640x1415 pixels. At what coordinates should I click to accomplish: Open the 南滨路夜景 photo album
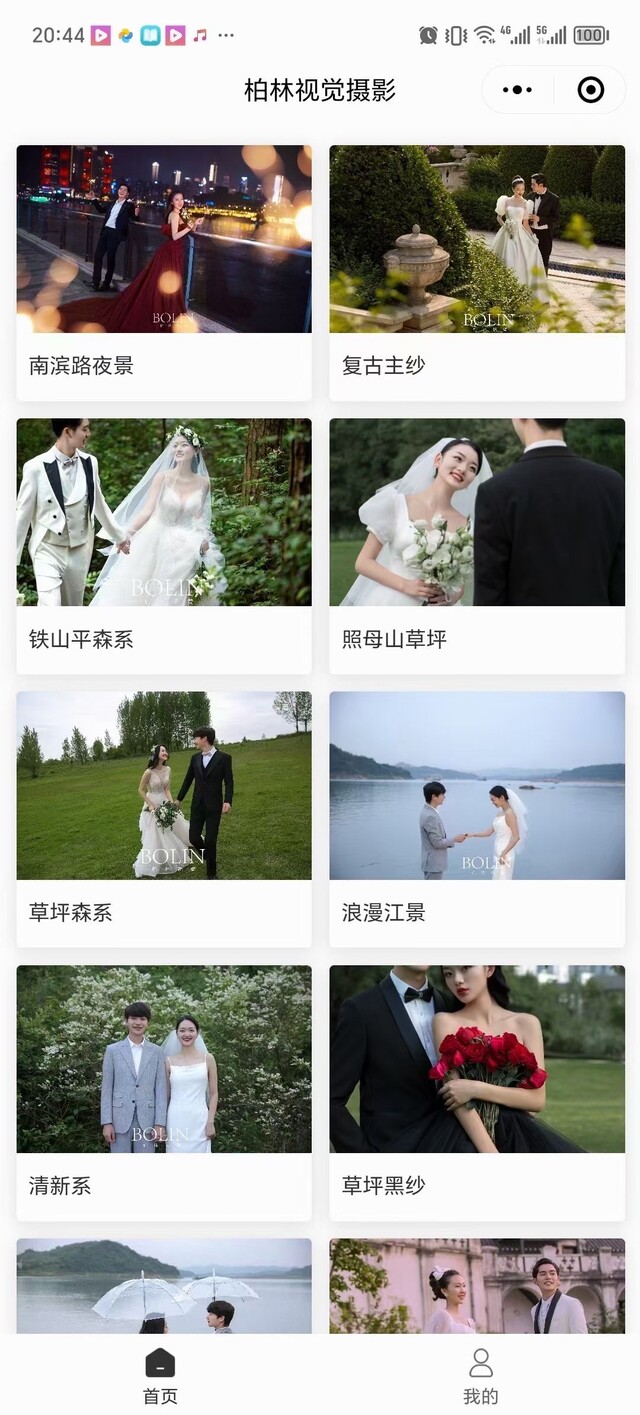click(x=164, y=272)
